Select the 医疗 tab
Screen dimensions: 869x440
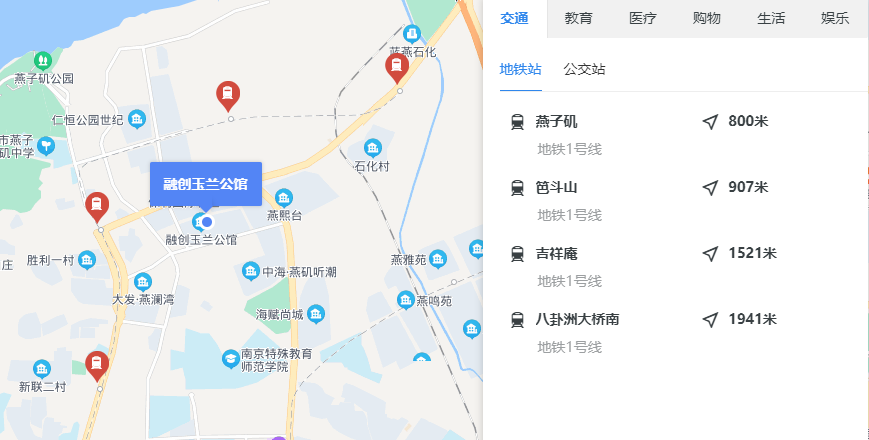coord(643,18)
